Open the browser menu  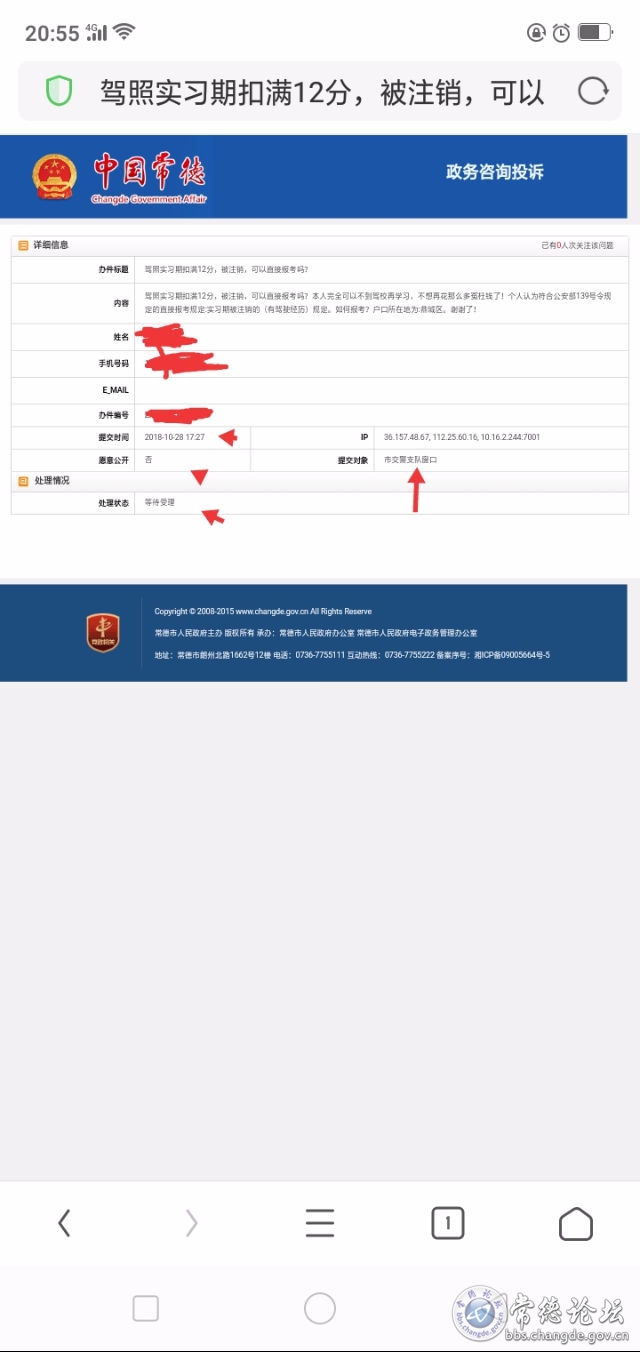[x=320, y=1222]
